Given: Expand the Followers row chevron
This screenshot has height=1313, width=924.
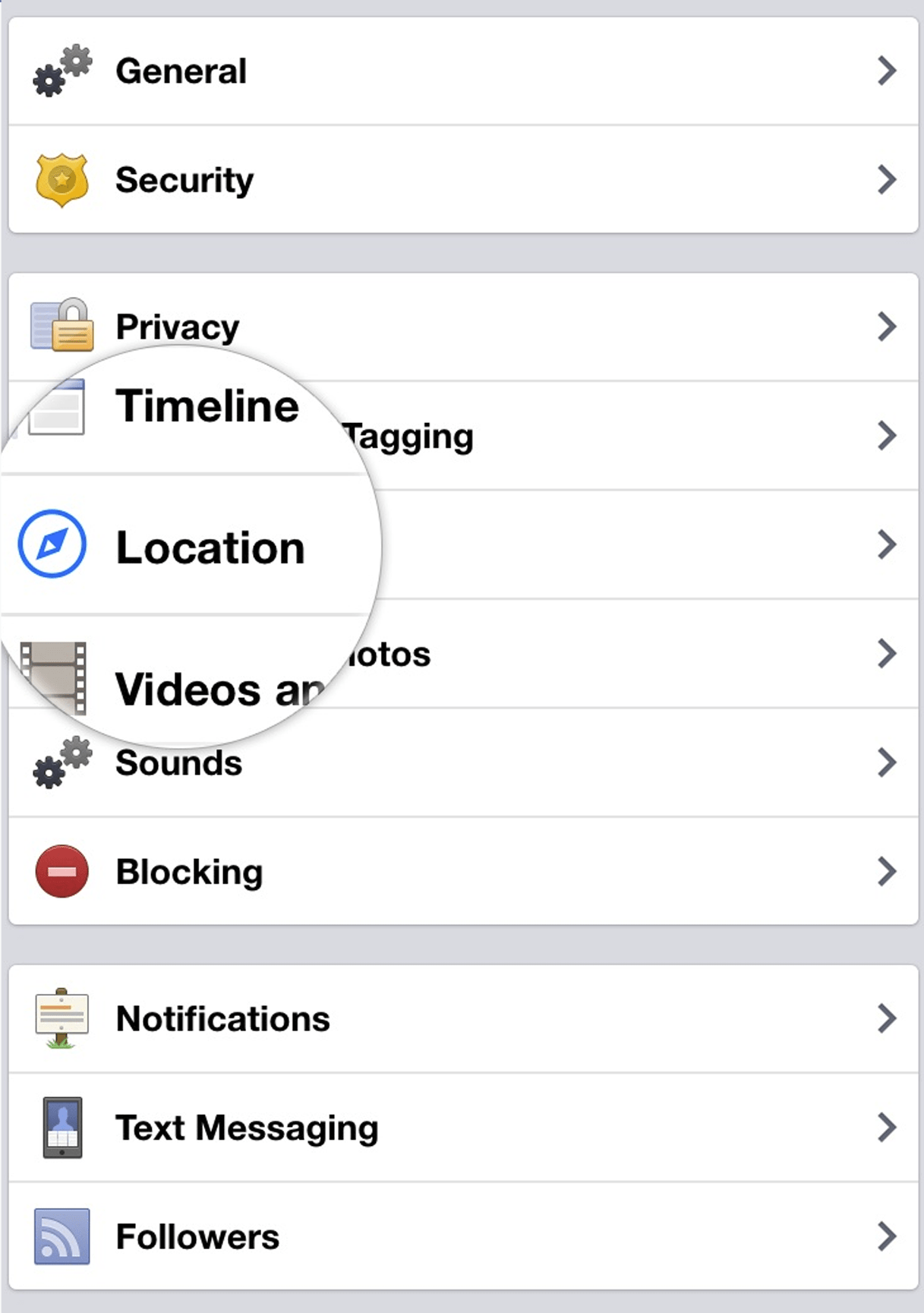Looking at the screenshot, I should point(887,1236).
